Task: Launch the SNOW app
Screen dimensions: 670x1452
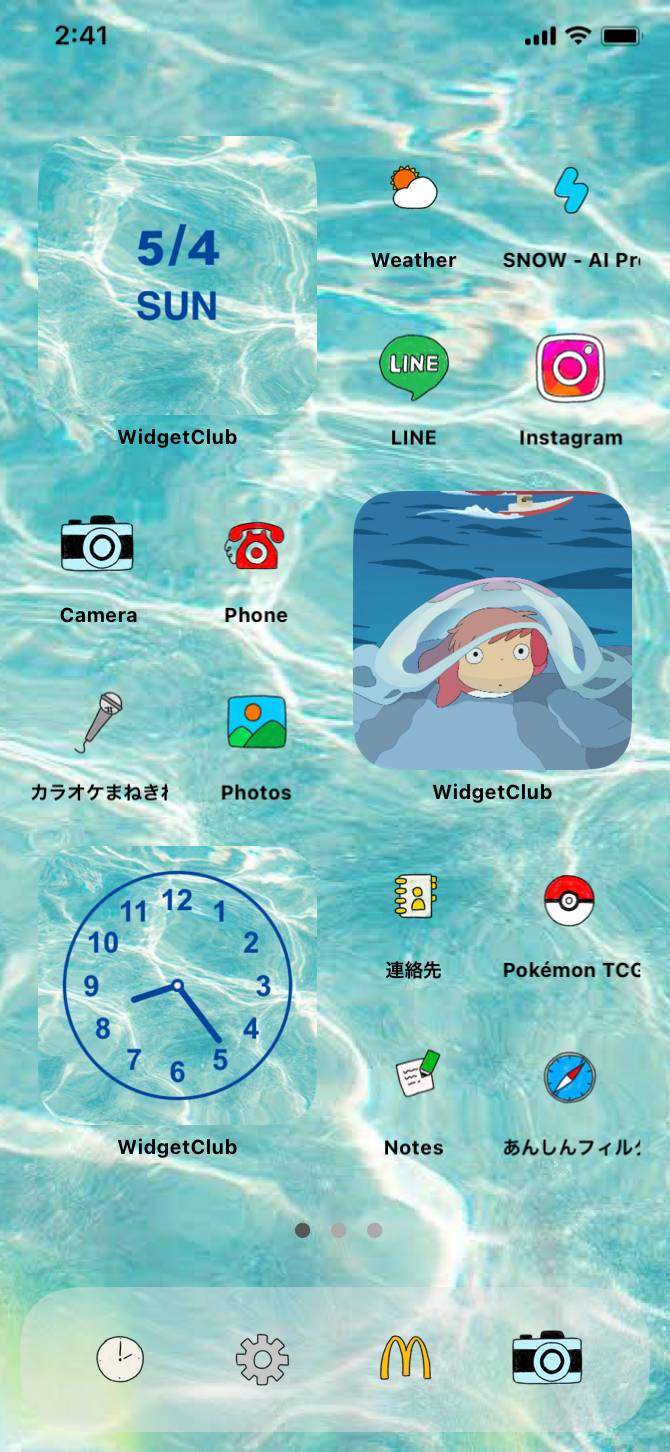Action: click(571, 190)
